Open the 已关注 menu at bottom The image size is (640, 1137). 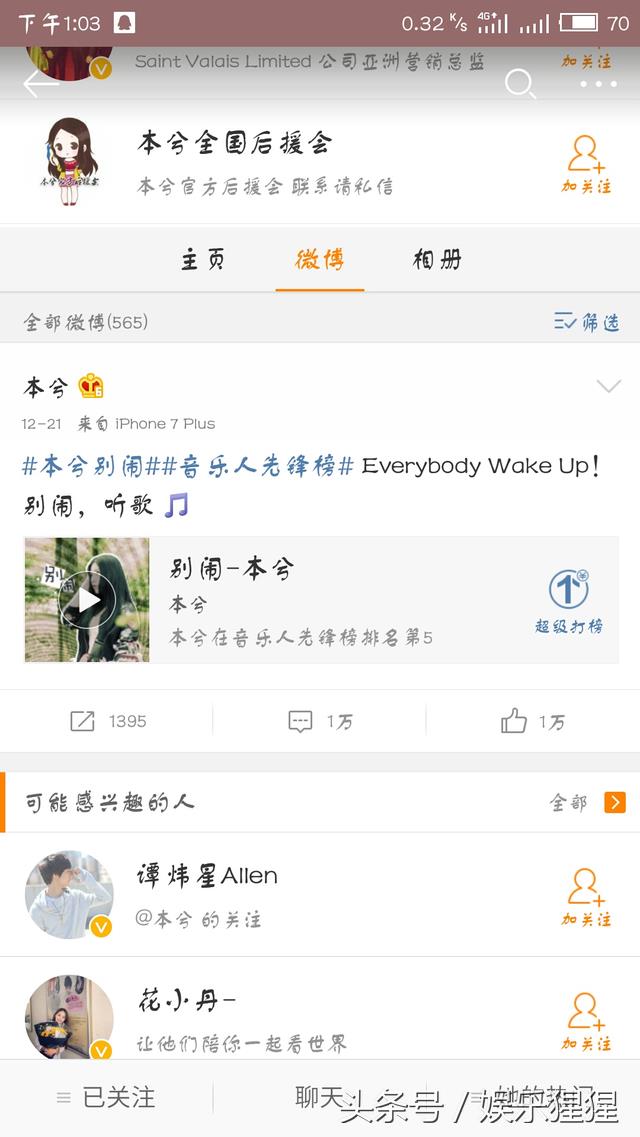click(x=106, y=1098)
